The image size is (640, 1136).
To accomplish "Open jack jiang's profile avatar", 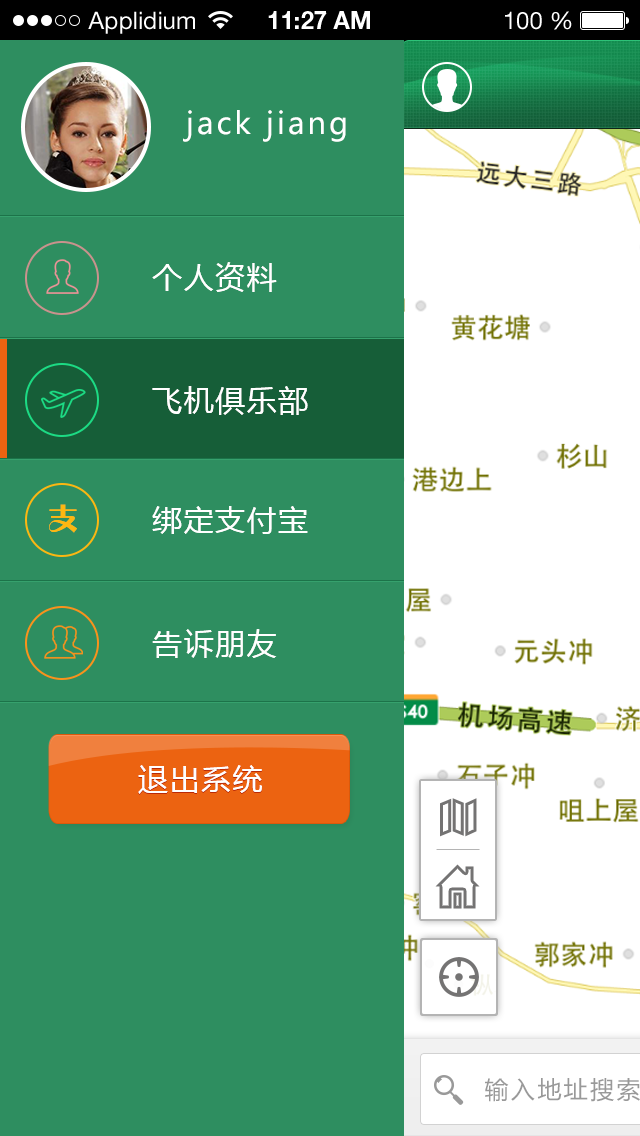I will [86, 127].
